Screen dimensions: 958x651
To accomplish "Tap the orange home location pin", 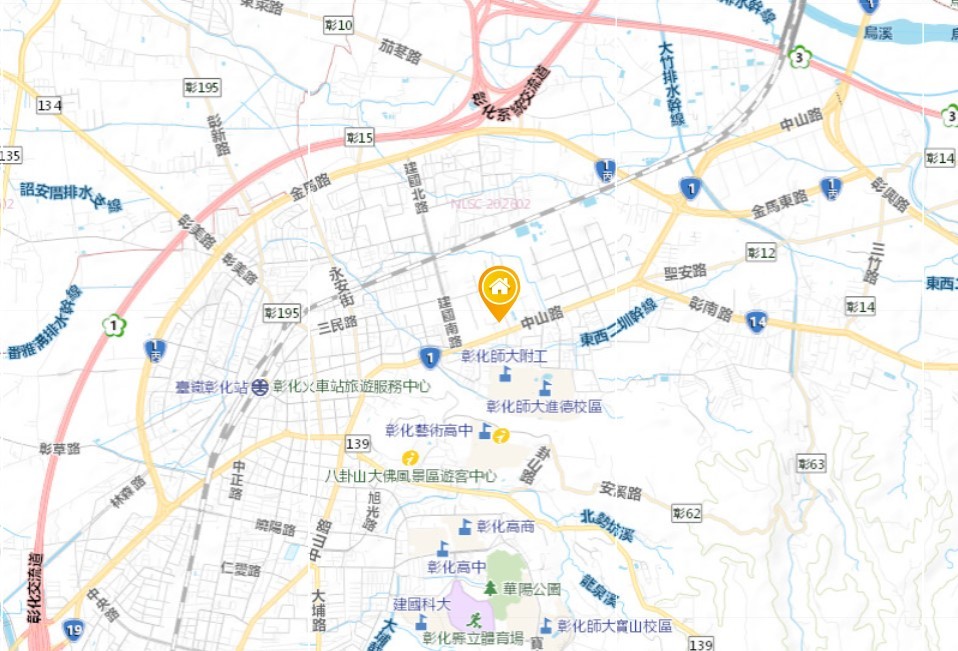I will pos(498,289).
